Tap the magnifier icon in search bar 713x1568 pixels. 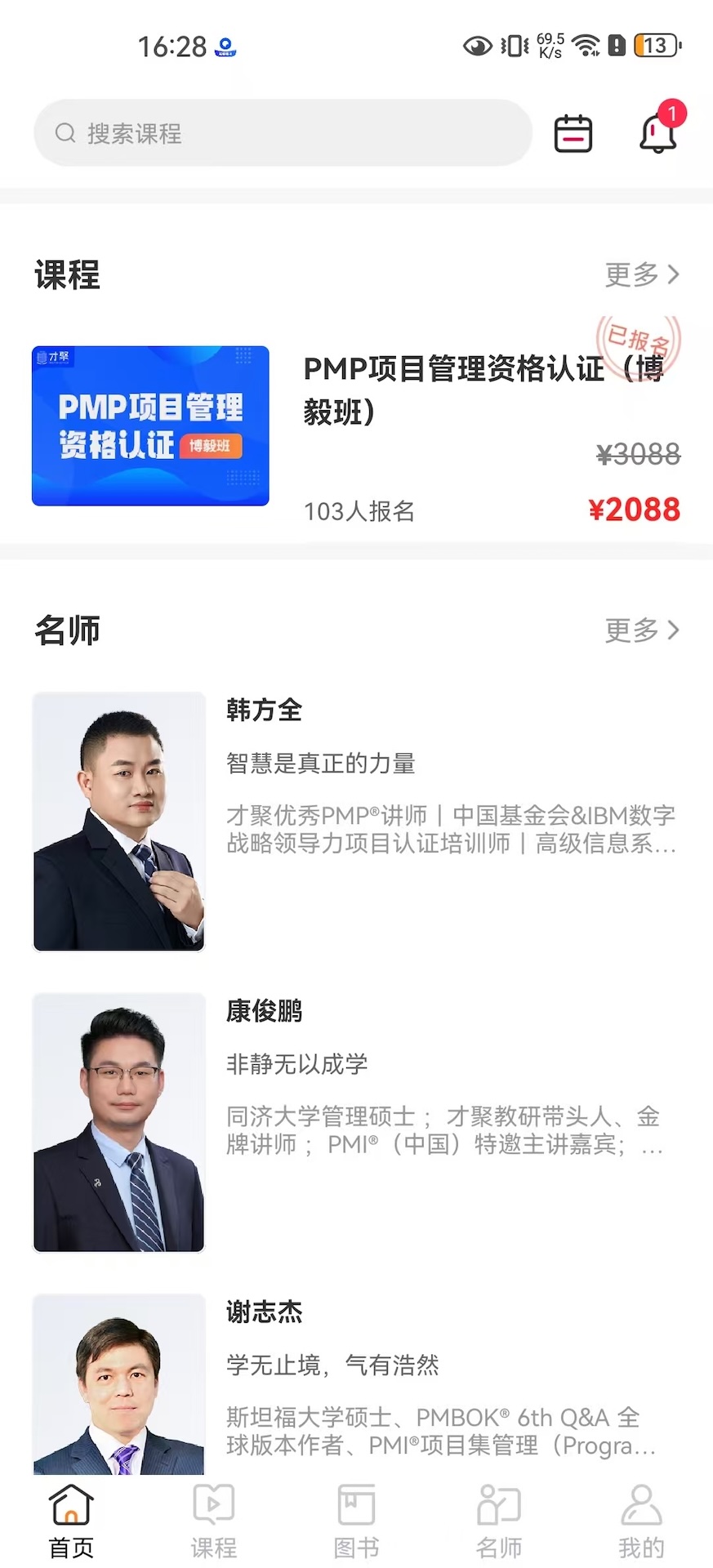coord(65,132)
